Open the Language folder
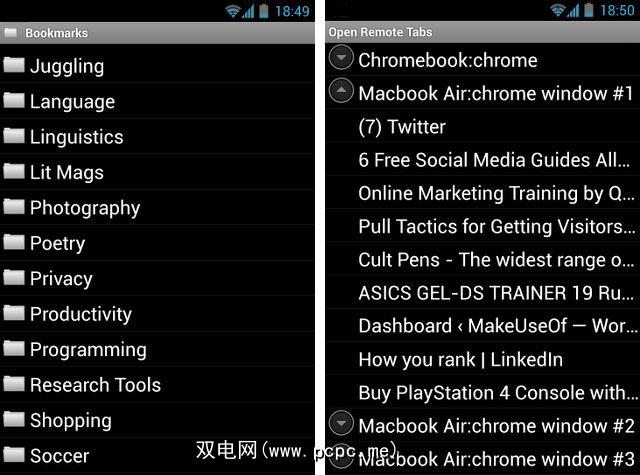This screenshot has height=475, width=640. (72, 102)
